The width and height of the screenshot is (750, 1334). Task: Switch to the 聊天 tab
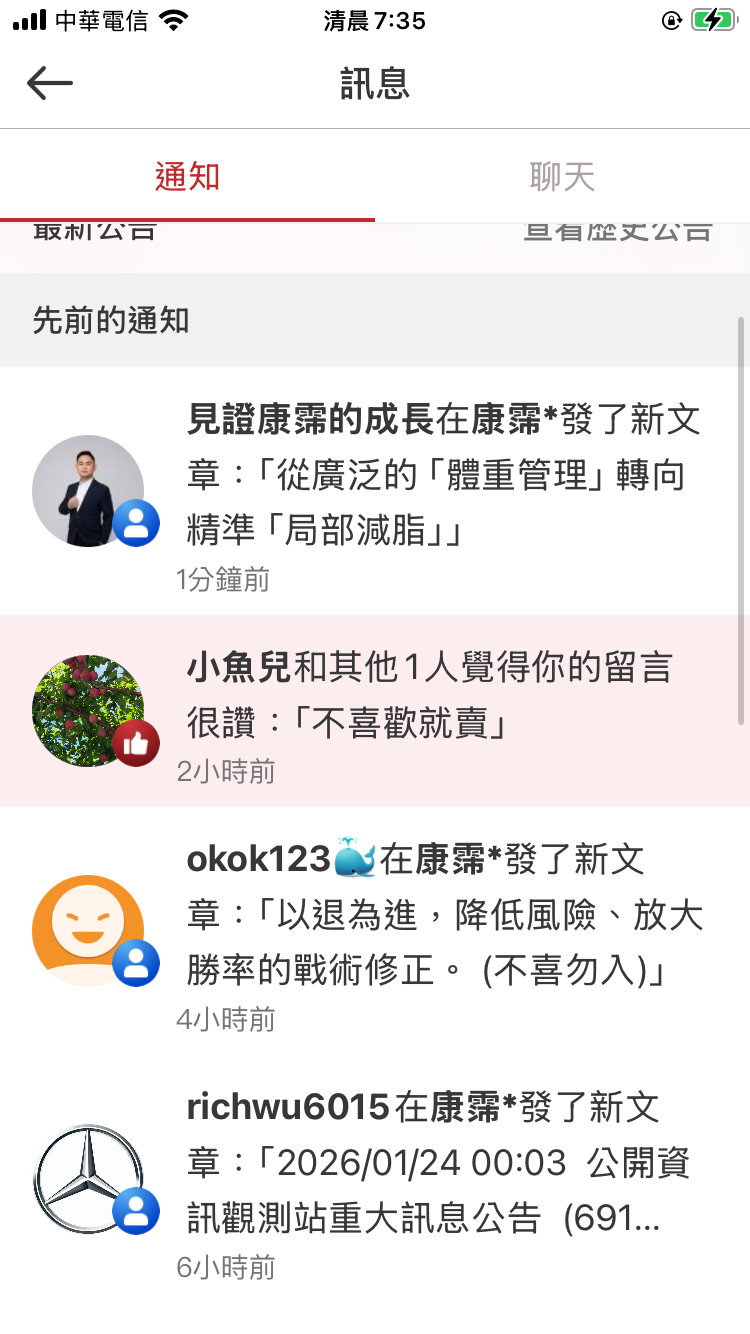point(563,176)
